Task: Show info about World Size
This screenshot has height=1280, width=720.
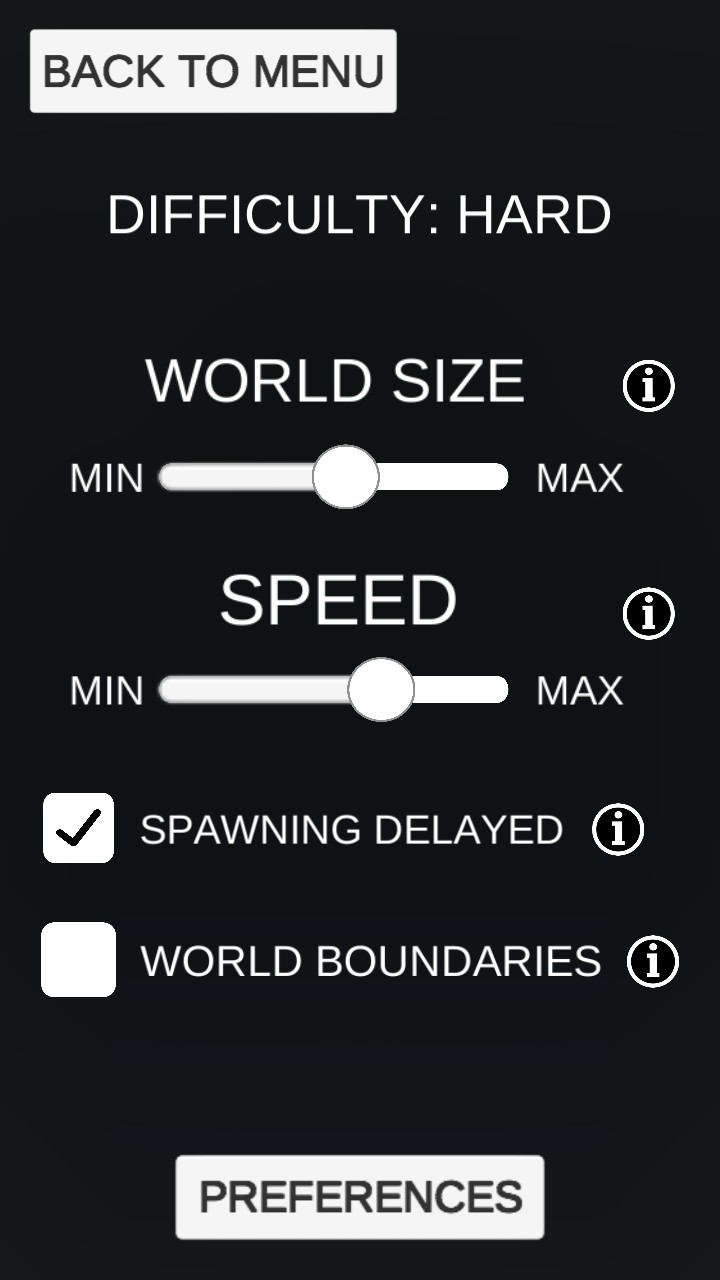Action: coord(649,386)
